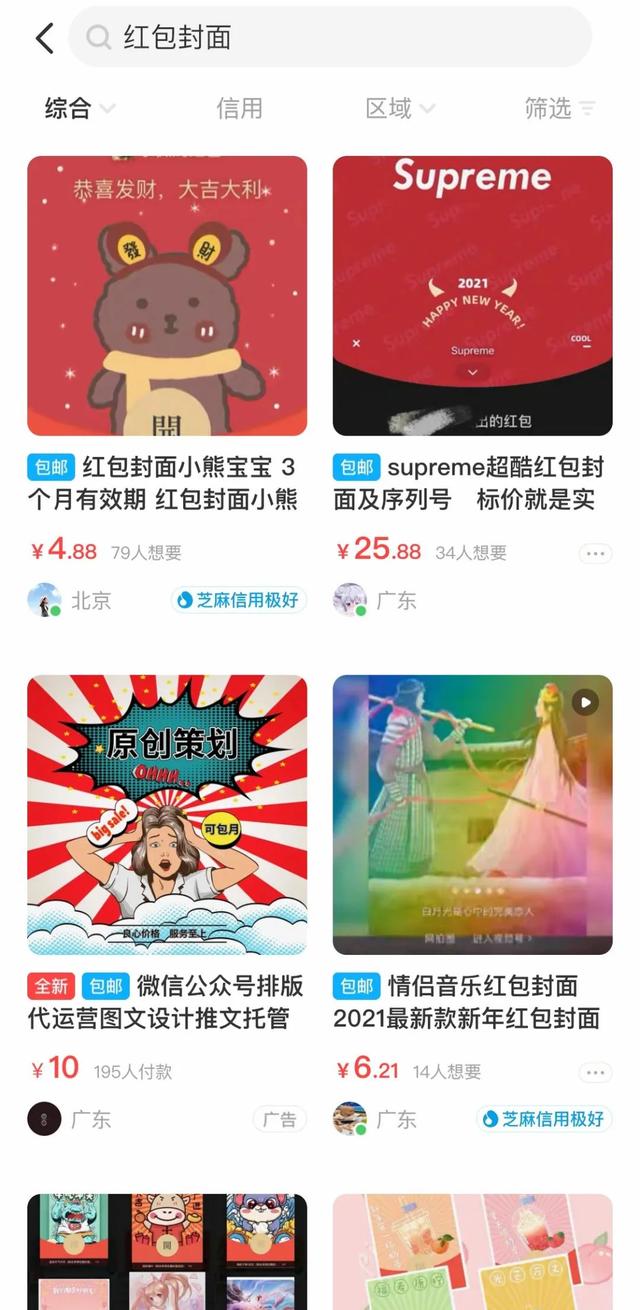Open the supreme超酷红包封面 listing
This screenshot has height=1310, width=640.
point(472,296)
